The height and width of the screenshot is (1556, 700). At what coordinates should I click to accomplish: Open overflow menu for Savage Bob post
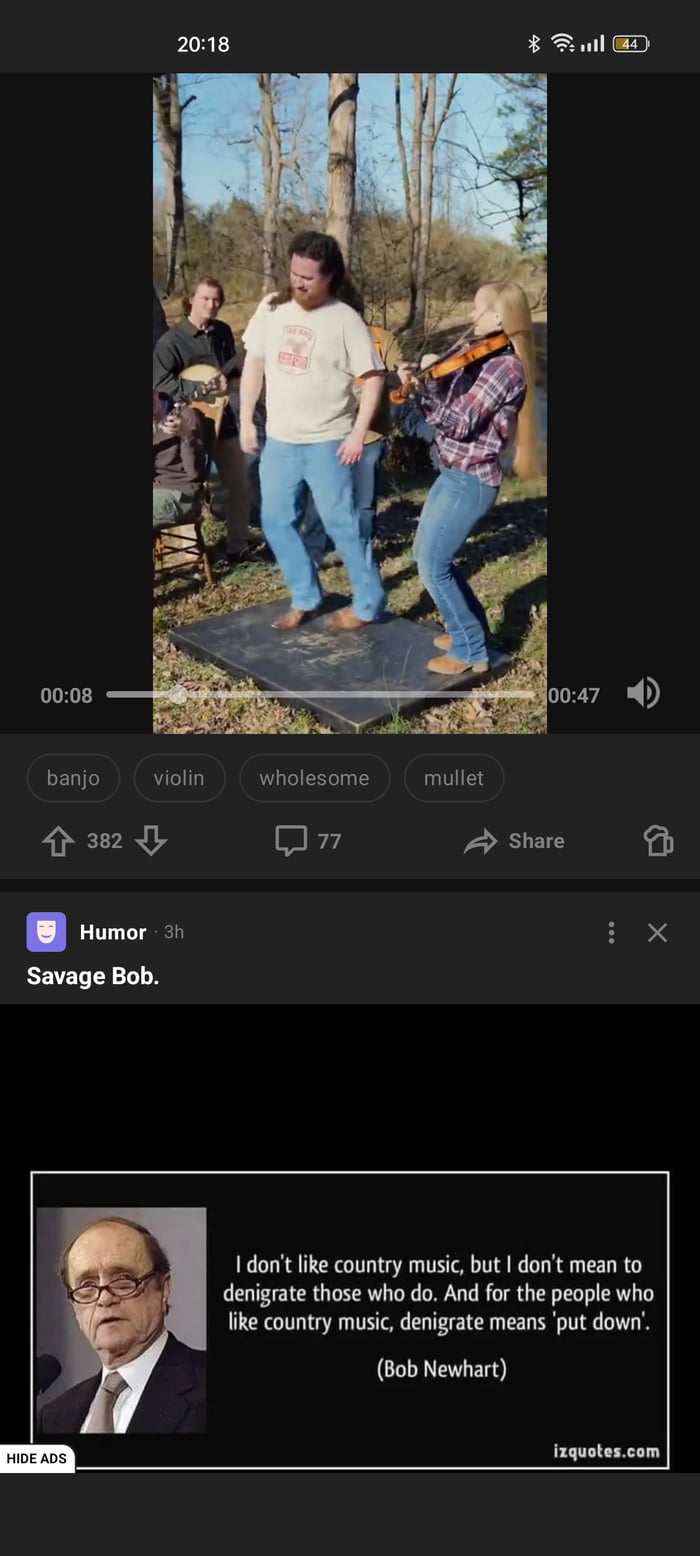point(611,933)
